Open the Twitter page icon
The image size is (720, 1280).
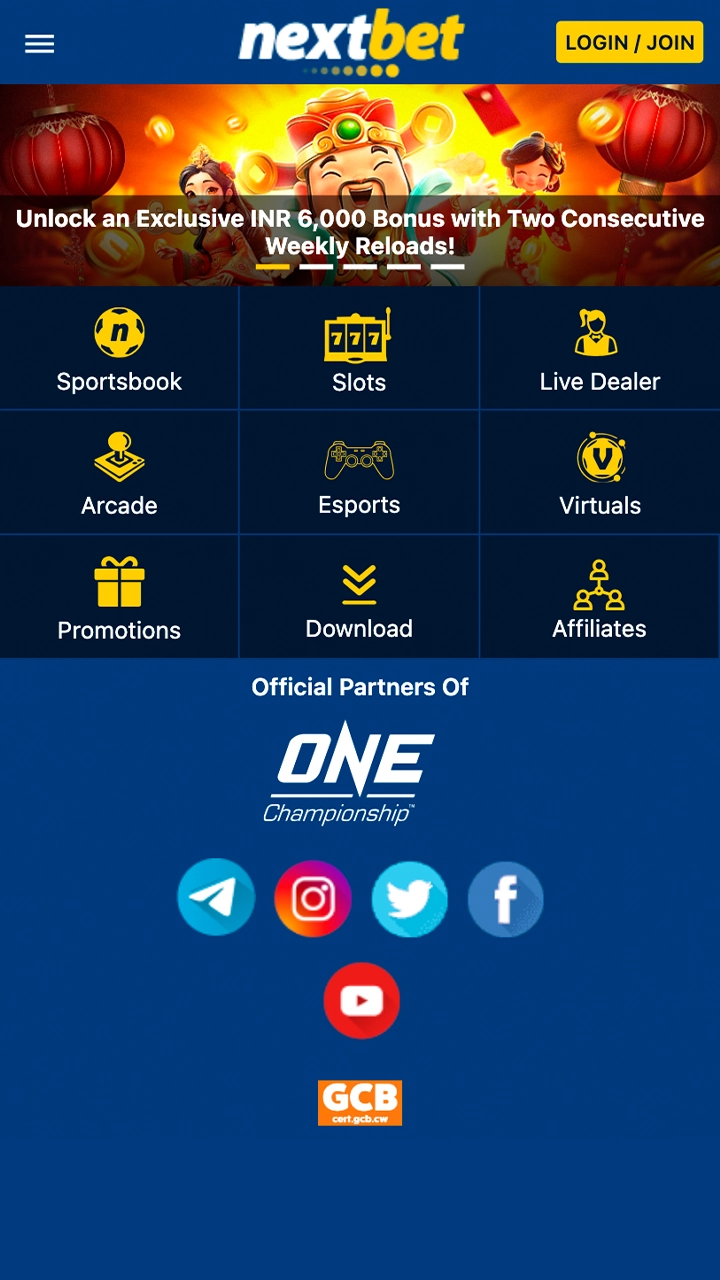[x=409, y=899]
